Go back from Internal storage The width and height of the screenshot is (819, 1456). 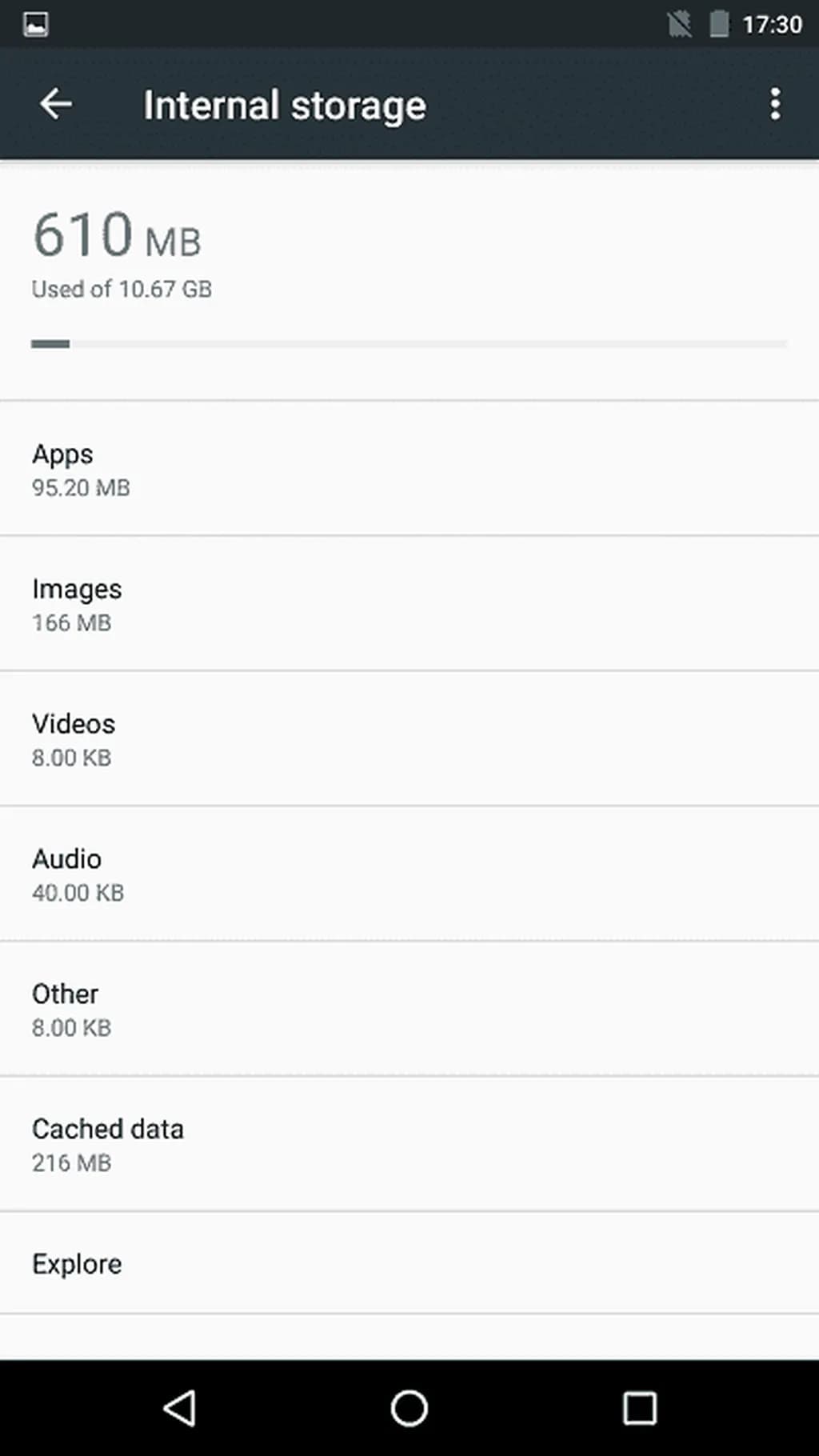(x=56, y=105)
